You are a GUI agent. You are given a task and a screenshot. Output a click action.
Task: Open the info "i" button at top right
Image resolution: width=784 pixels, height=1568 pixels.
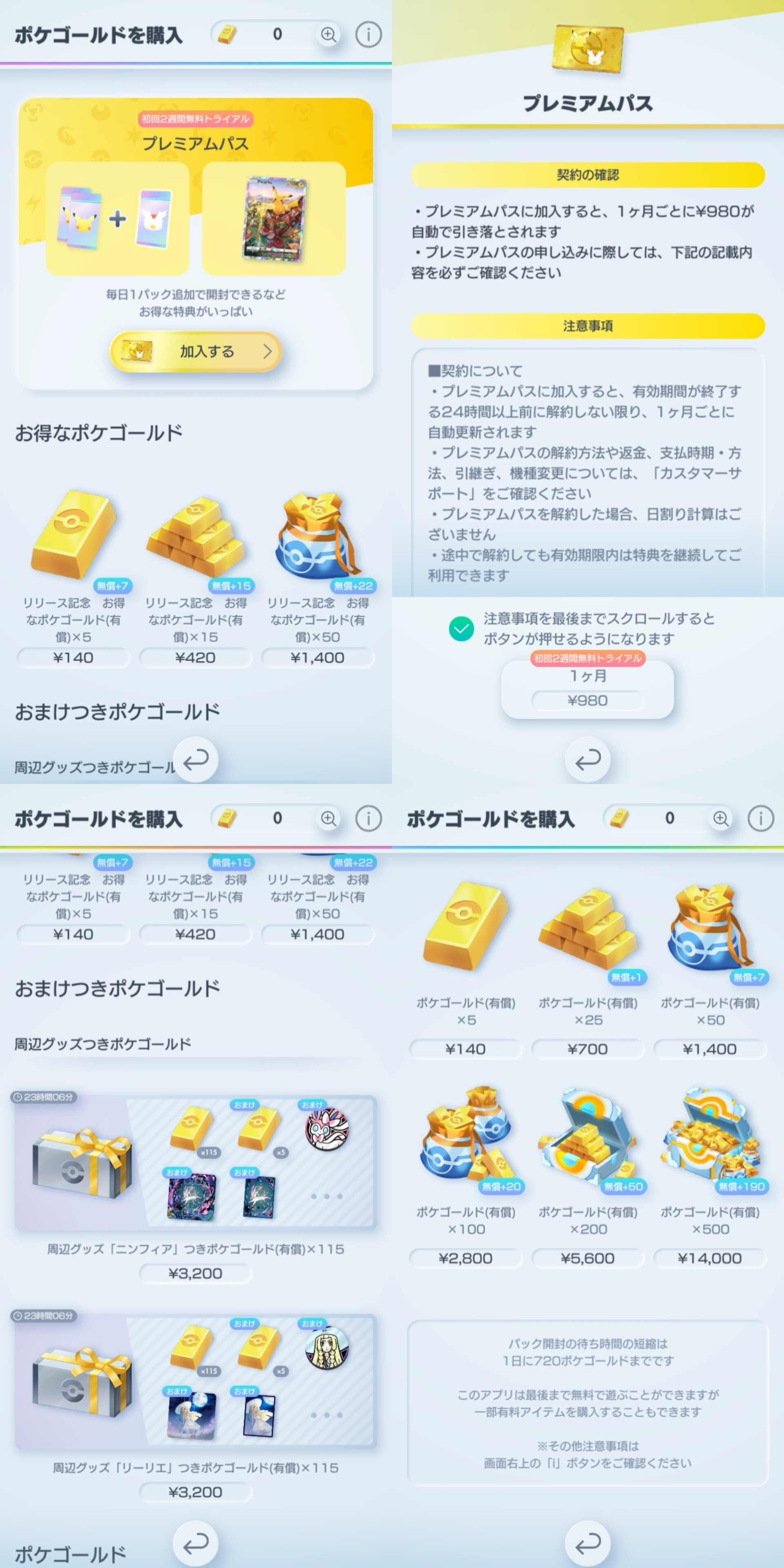[369, 35]
